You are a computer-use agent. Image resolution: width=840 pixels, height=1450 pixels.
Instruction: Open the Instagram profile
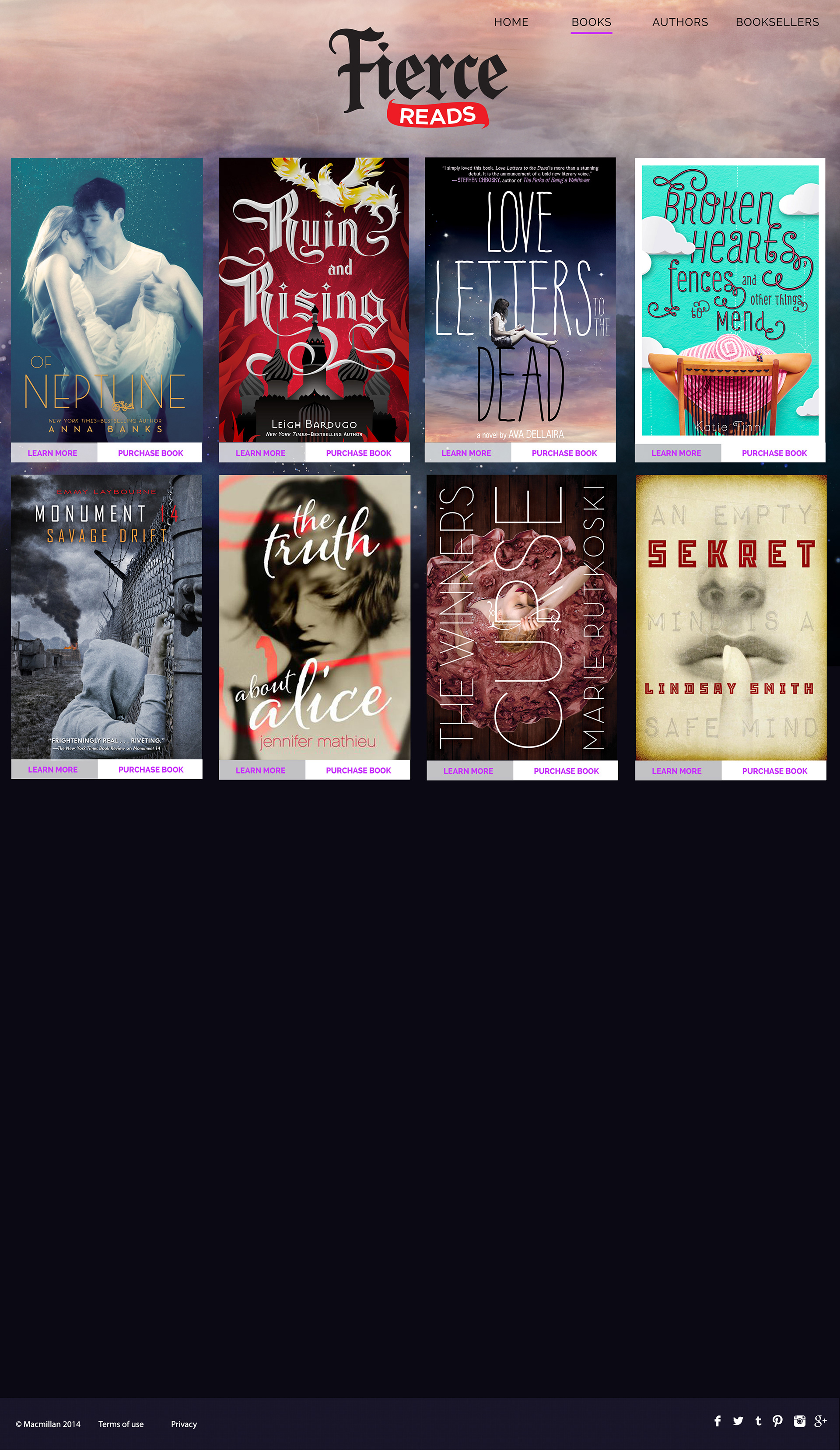(799, 1421)
